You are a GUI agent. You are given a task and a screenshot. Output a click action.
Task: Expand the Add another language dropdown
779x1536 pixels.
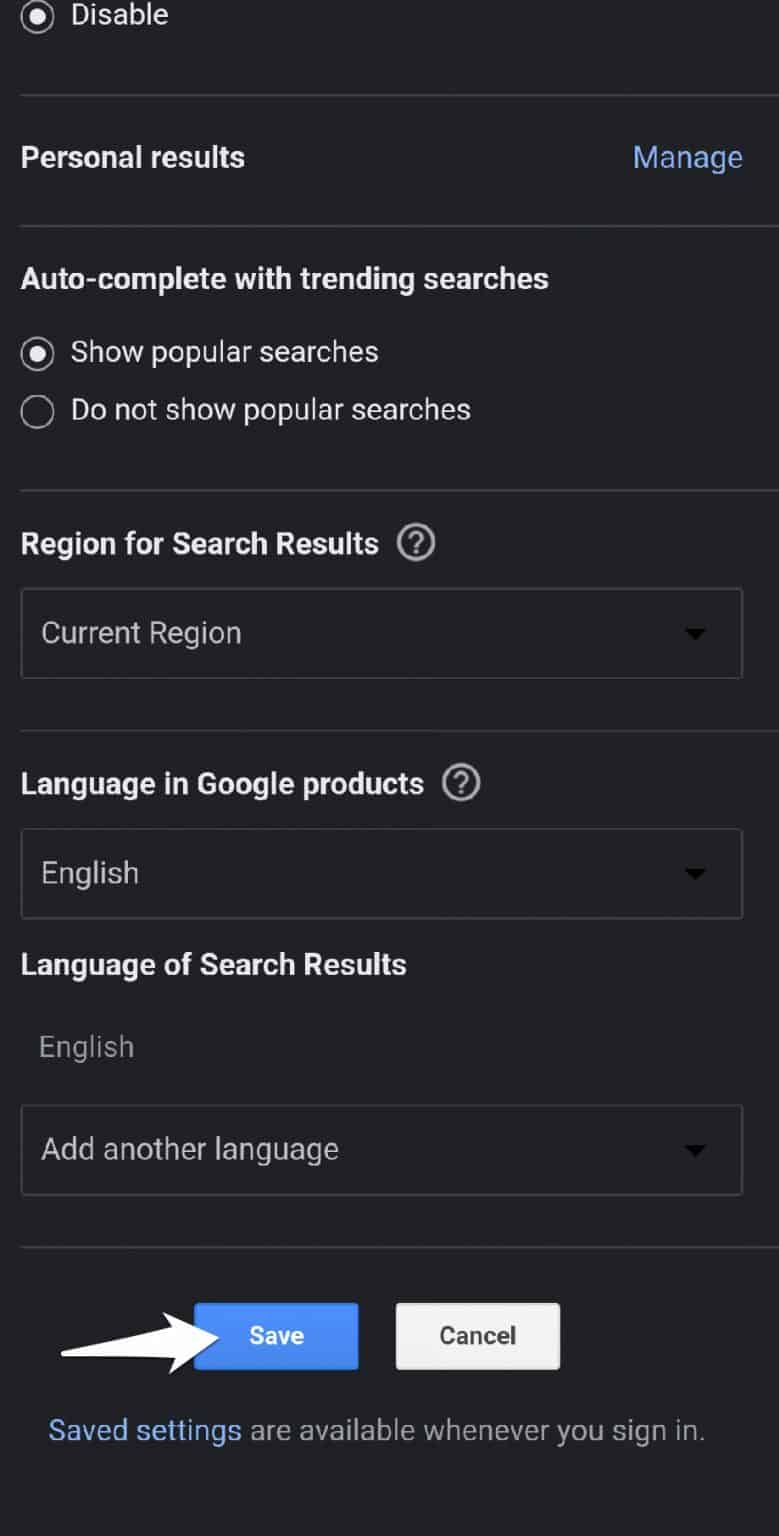pyautogui.click(x=380, y=1150)
